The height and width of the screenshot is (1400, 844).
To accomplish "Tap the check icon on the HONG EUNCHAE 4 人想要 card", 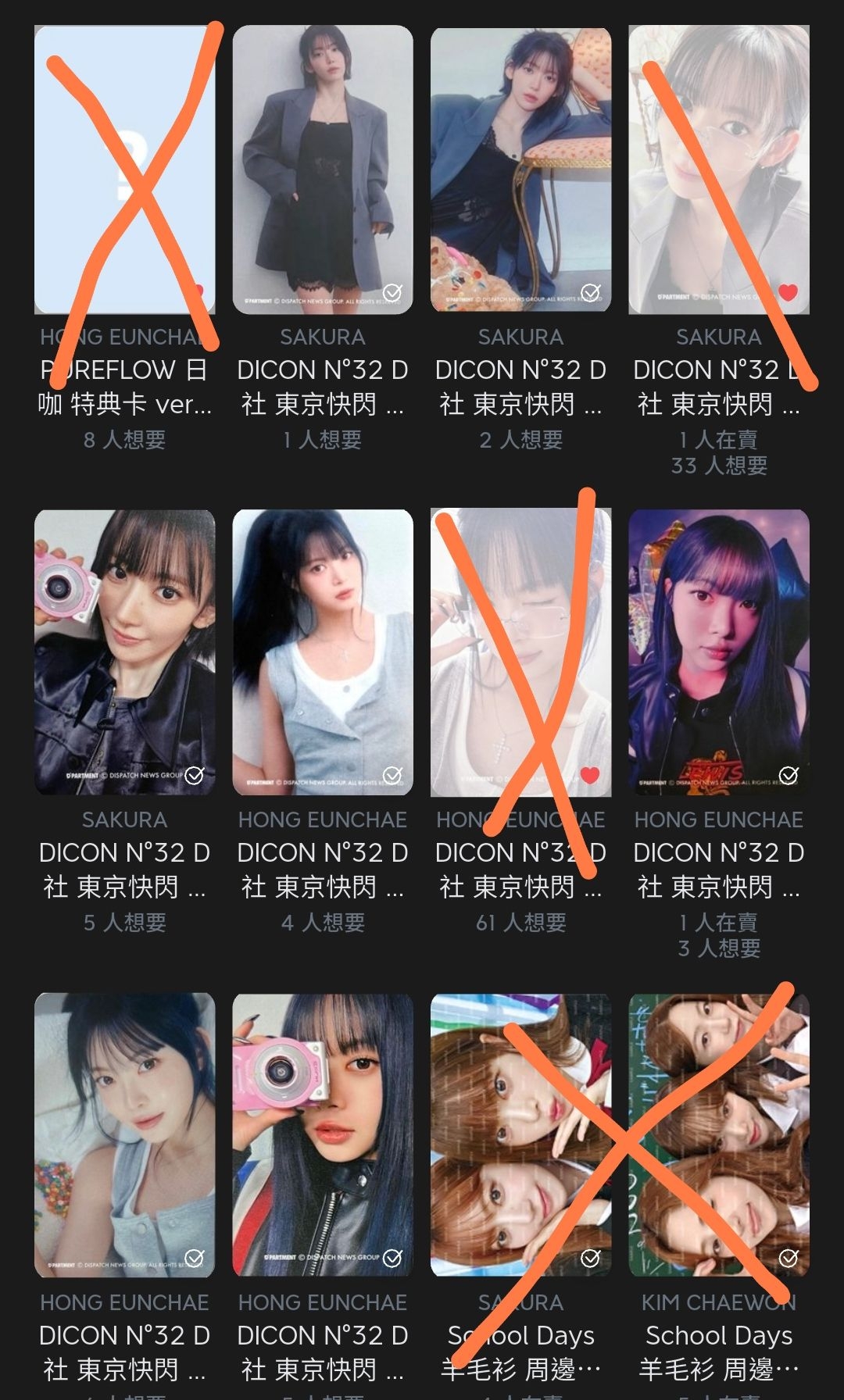I will [392, 775].
